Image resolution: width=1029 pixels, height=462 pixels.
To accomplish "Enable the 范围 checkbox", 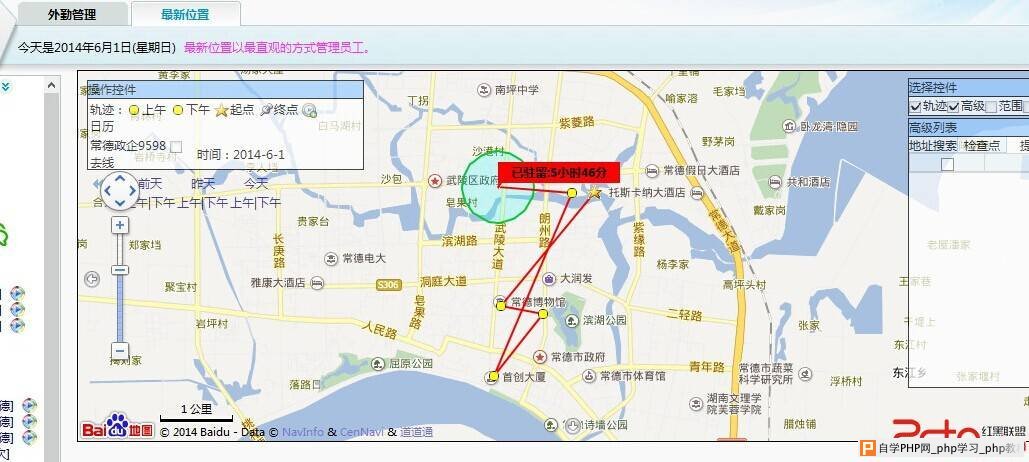I will [991, 106].
